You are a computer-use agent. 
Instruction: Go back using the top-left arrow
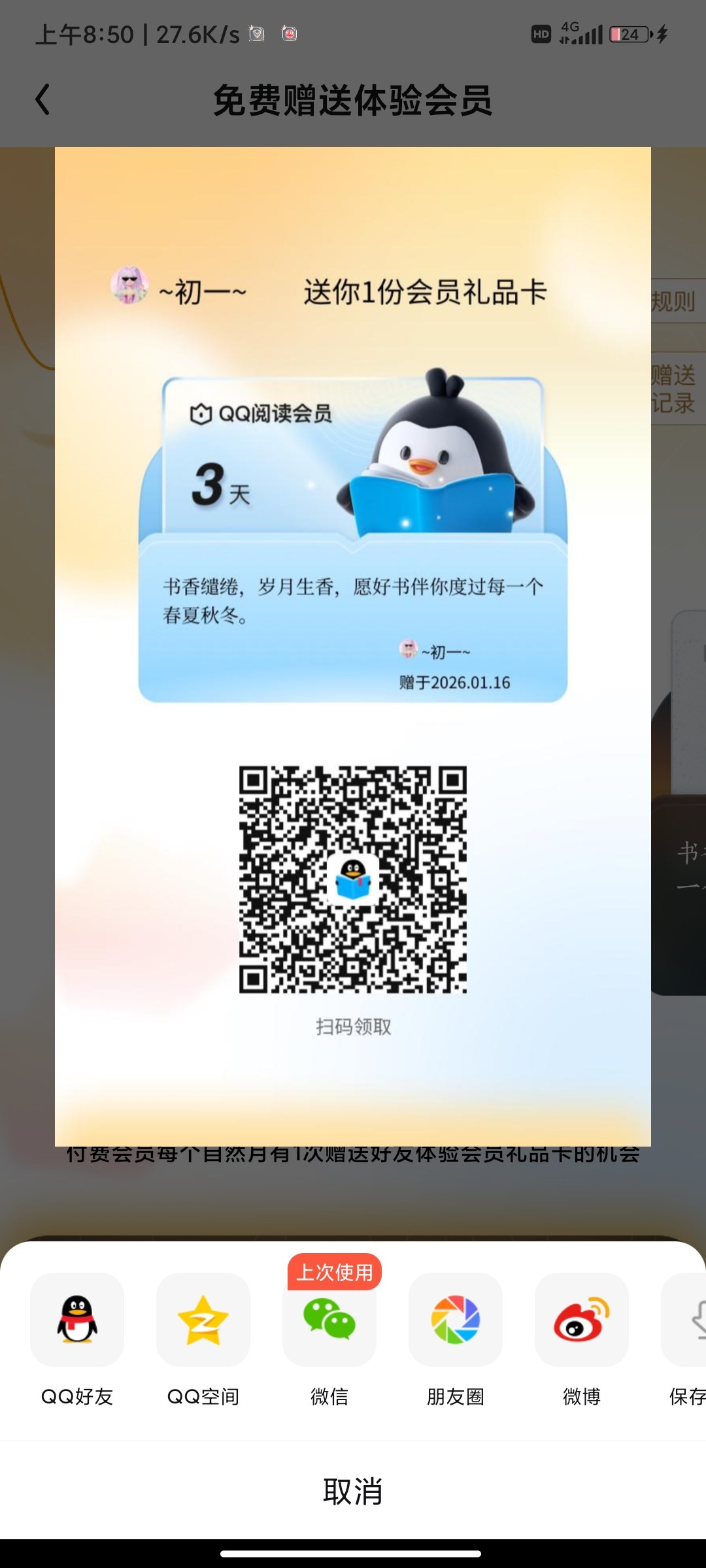pyautogui.click(x=43, y=100)
